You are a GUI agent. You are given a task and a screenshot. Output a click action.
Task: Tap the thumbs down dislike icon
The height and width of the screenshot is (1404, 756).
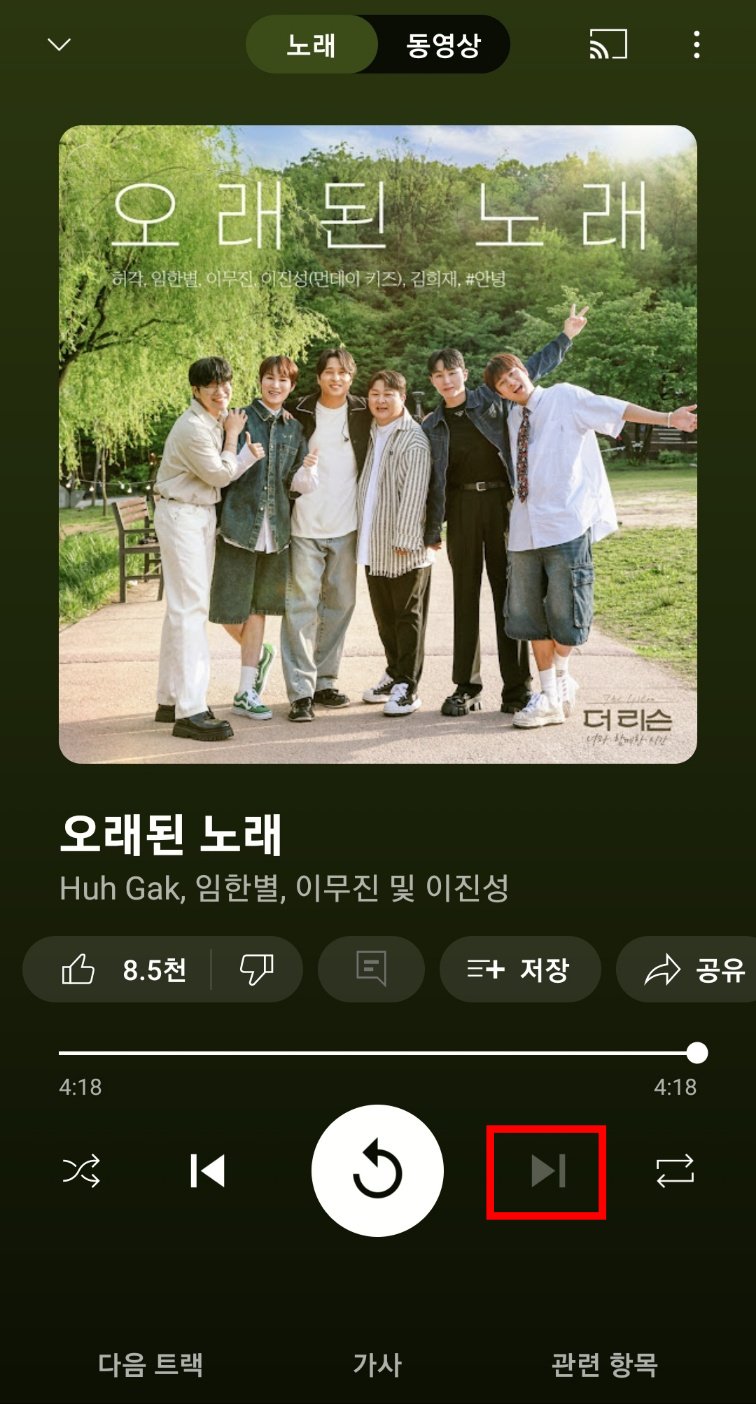point(258,968)
